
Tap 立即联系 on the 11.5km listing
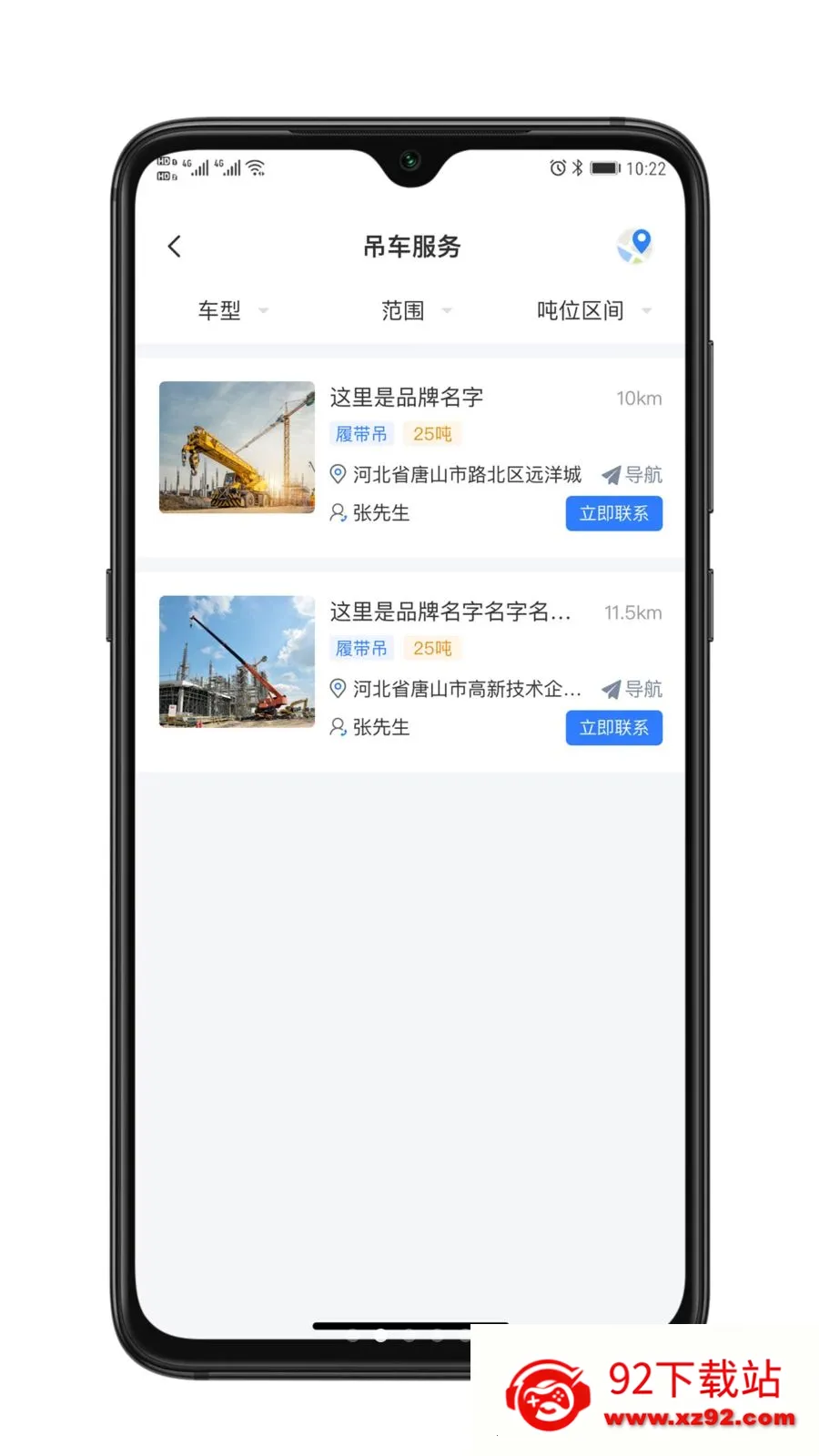[614, 728]
